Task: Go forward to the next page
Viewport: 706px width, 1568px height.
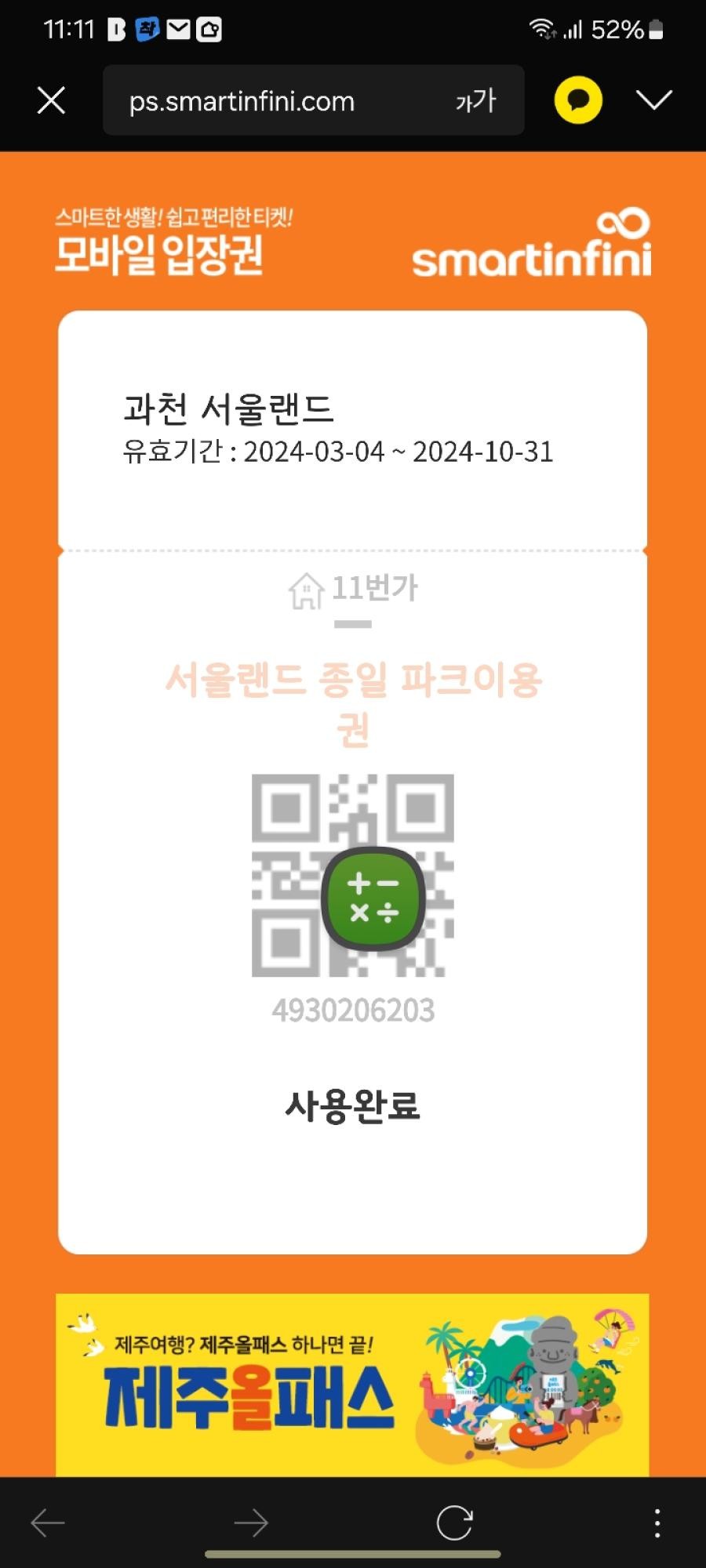Action: [x=251, y=1523]
